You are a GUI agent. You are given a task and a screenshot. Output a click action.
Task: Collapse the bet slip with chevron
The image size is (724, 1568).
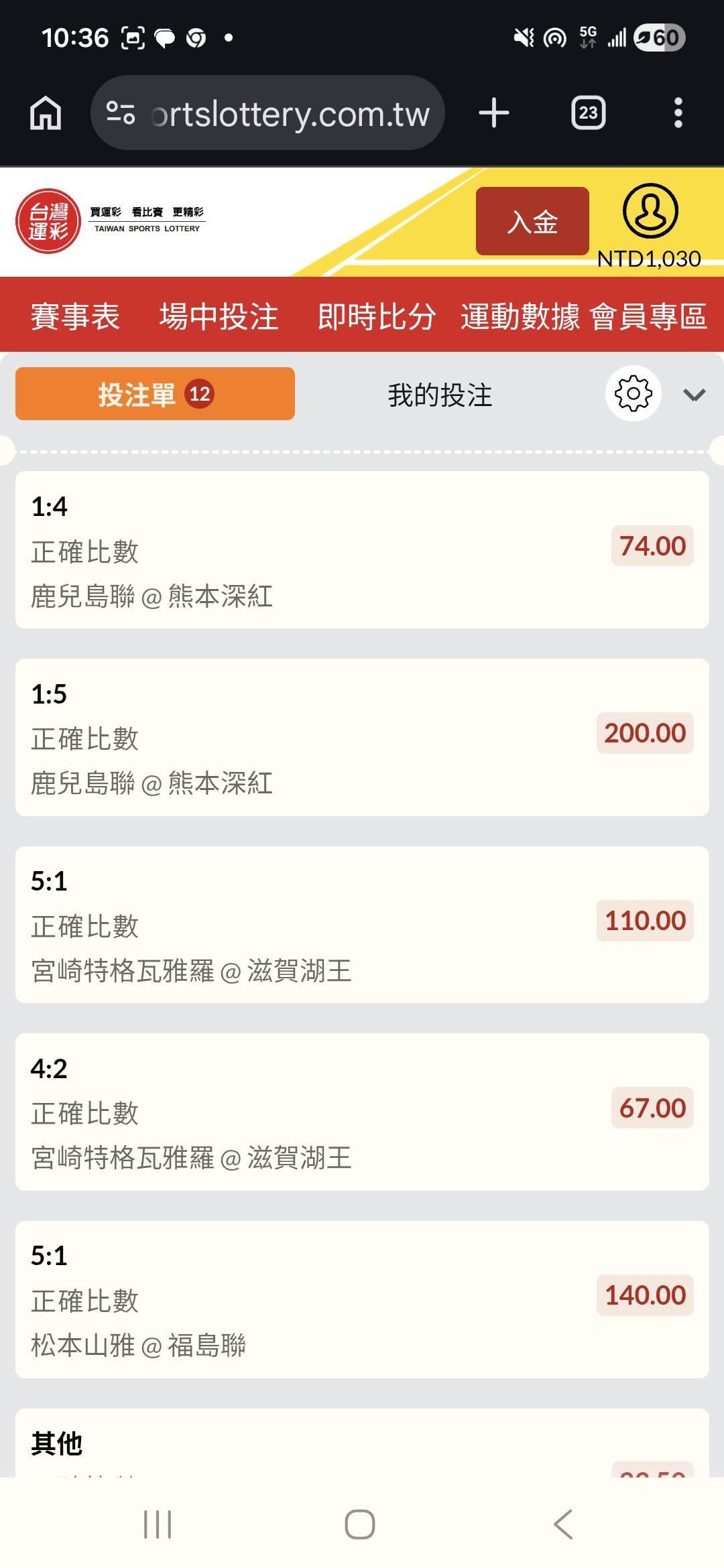(x=694, y=395)
